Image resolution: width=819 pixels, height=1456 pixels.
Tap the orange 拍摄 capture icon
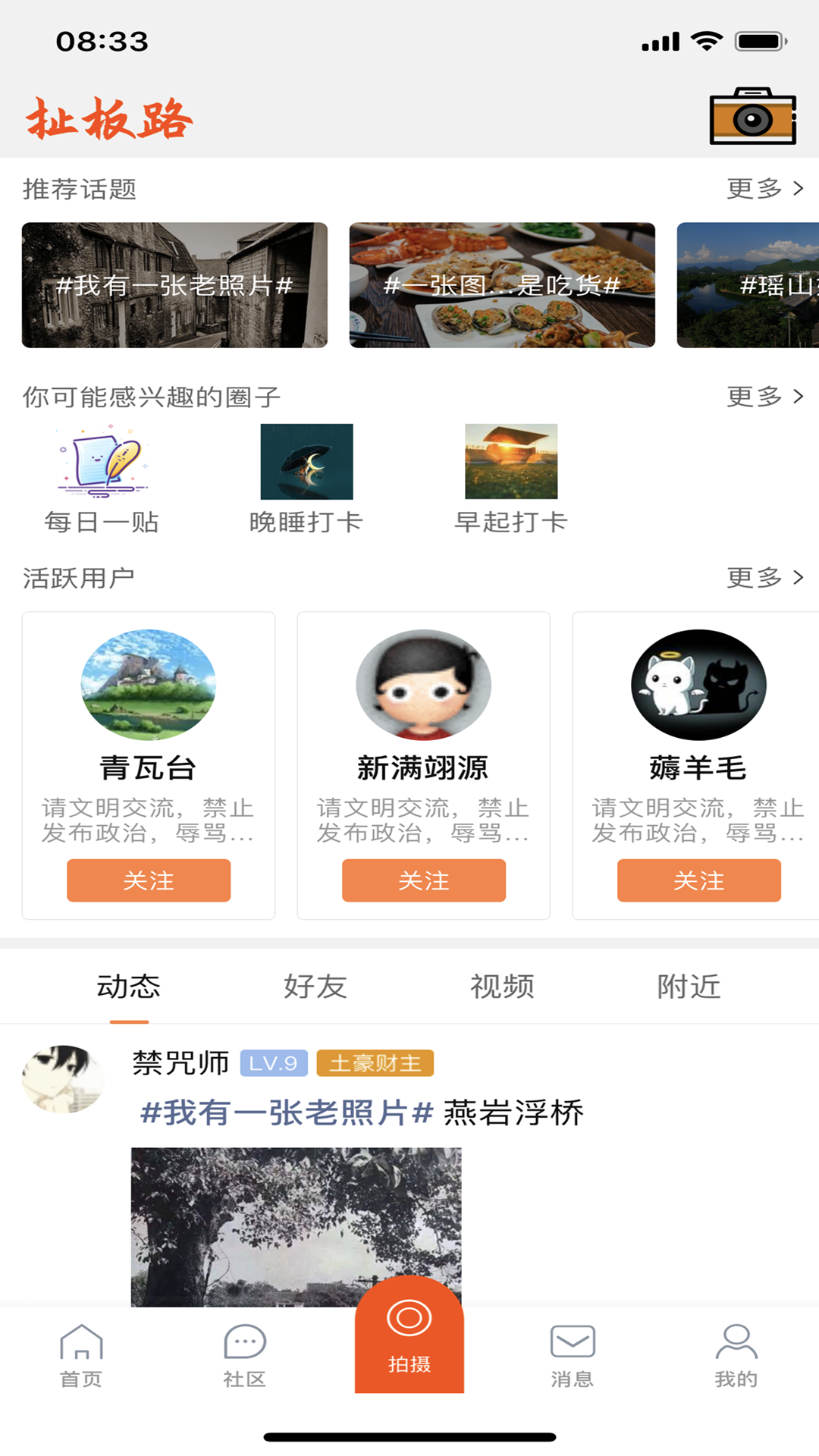409,1335
